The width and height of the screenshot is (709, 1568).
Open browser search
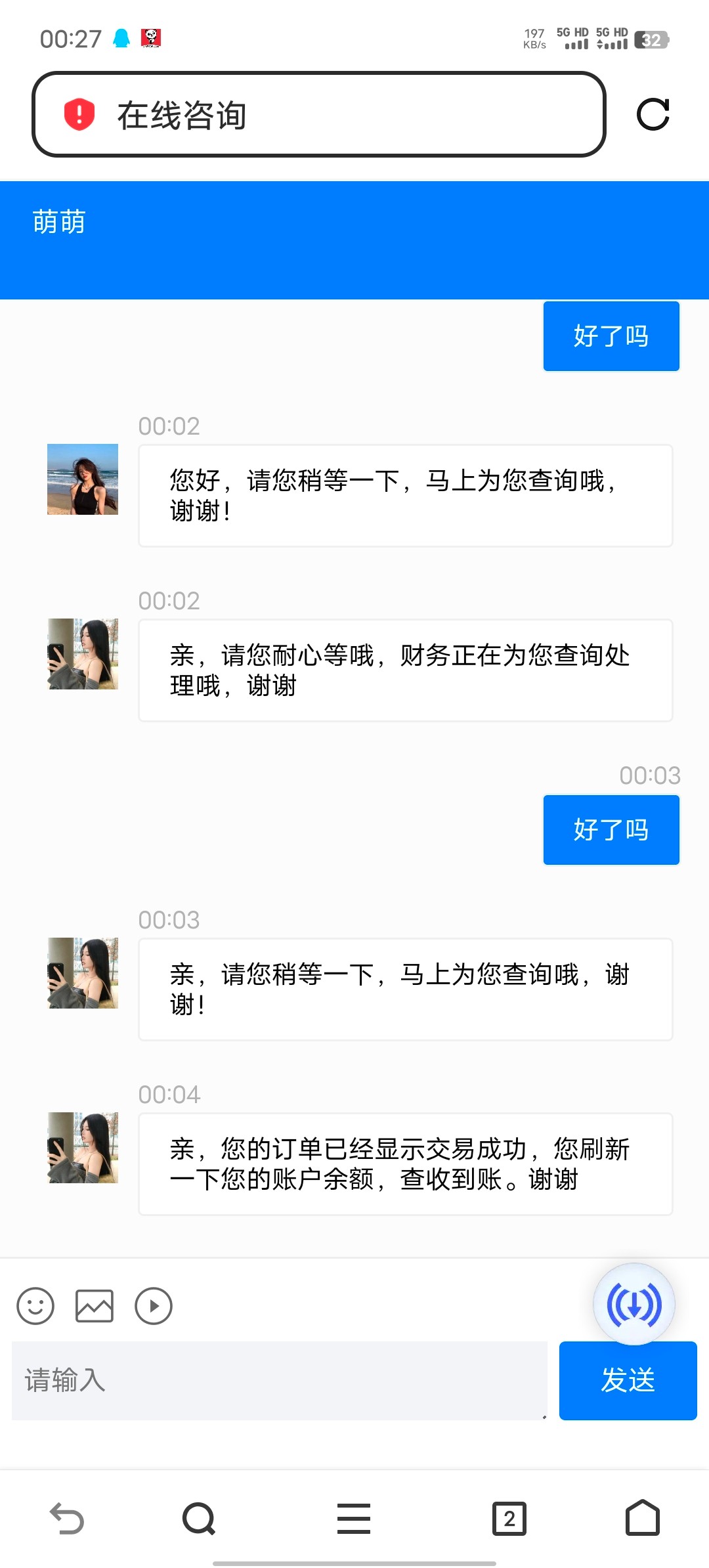point(199,1518)
